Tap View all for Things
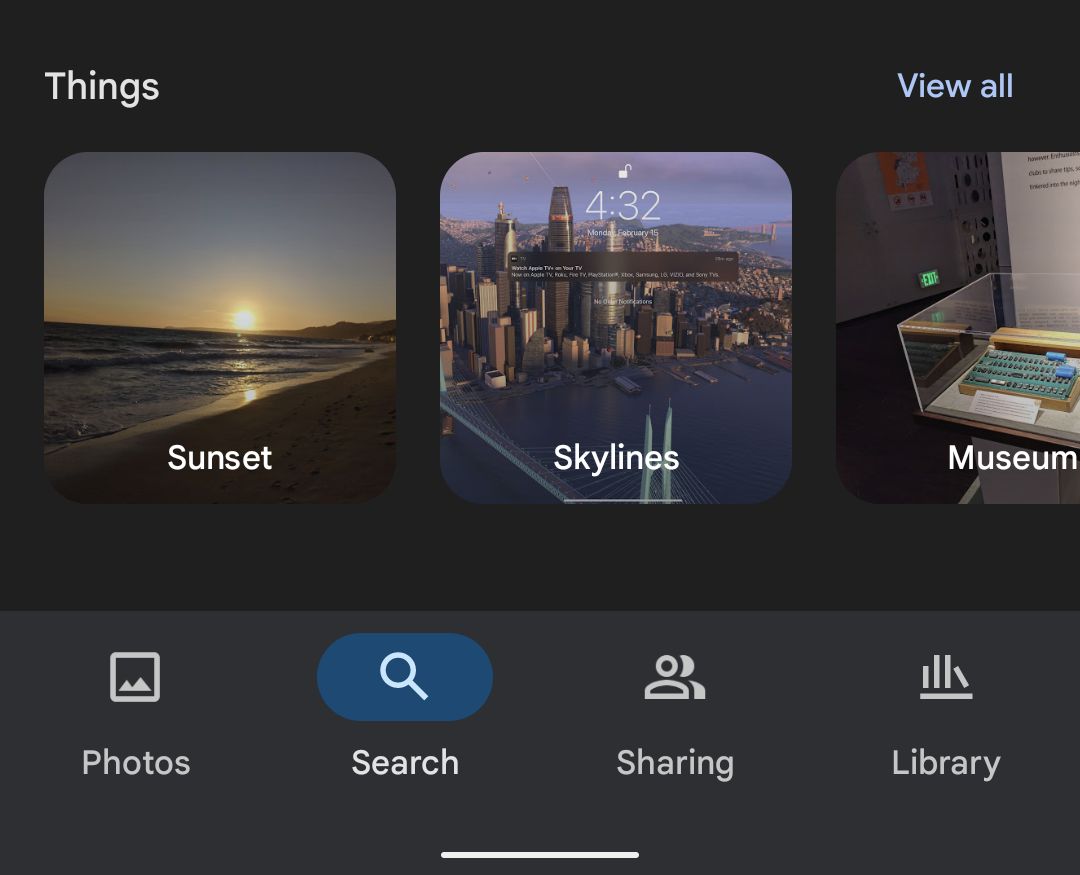Viewport: 1080px width, 875px height. coord(954,86)
